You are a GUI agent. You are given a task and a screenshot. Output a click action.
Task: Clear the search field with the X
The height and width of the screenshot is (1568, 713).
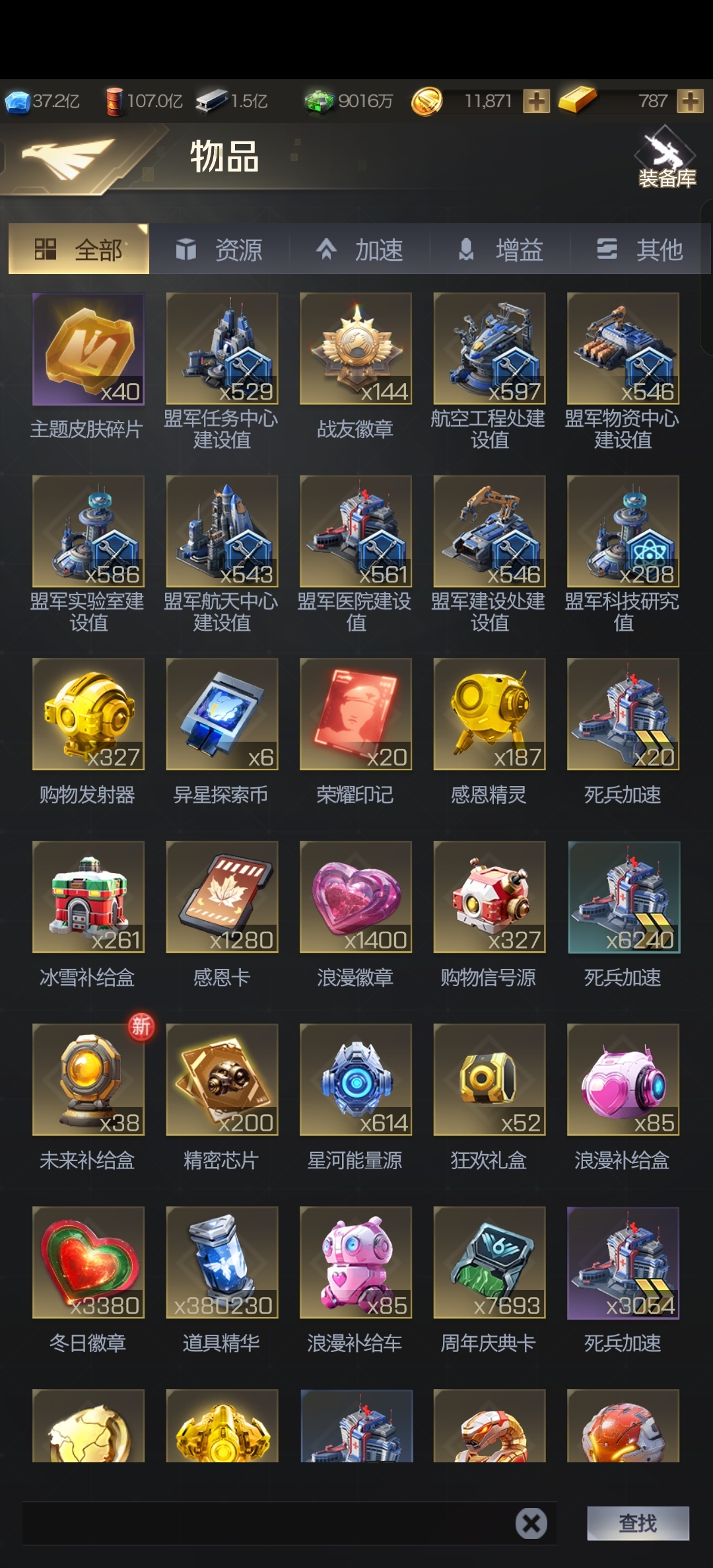point(531,1523)
